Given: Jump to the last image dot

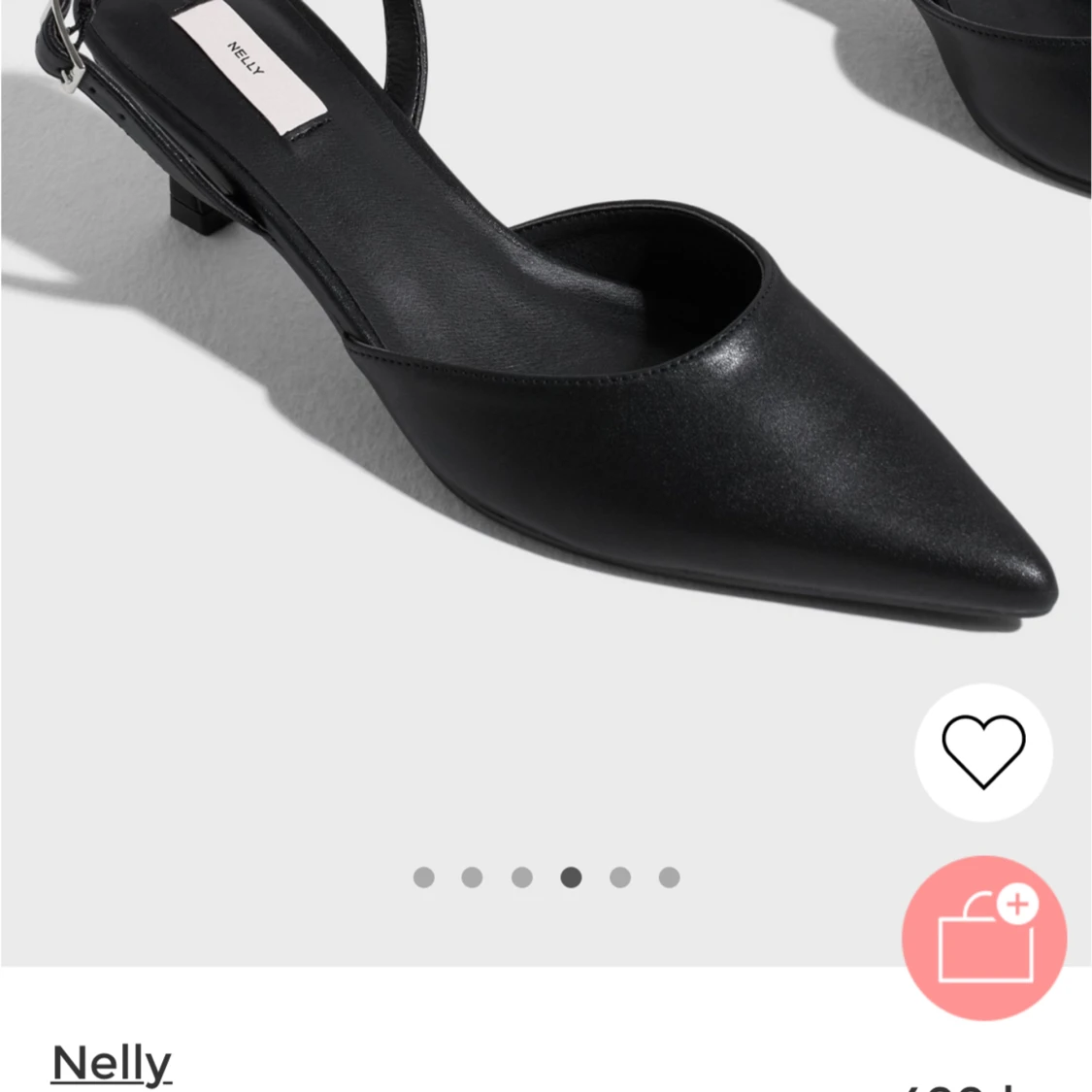Looking at the screenshot, I should (x=669, y=877).
